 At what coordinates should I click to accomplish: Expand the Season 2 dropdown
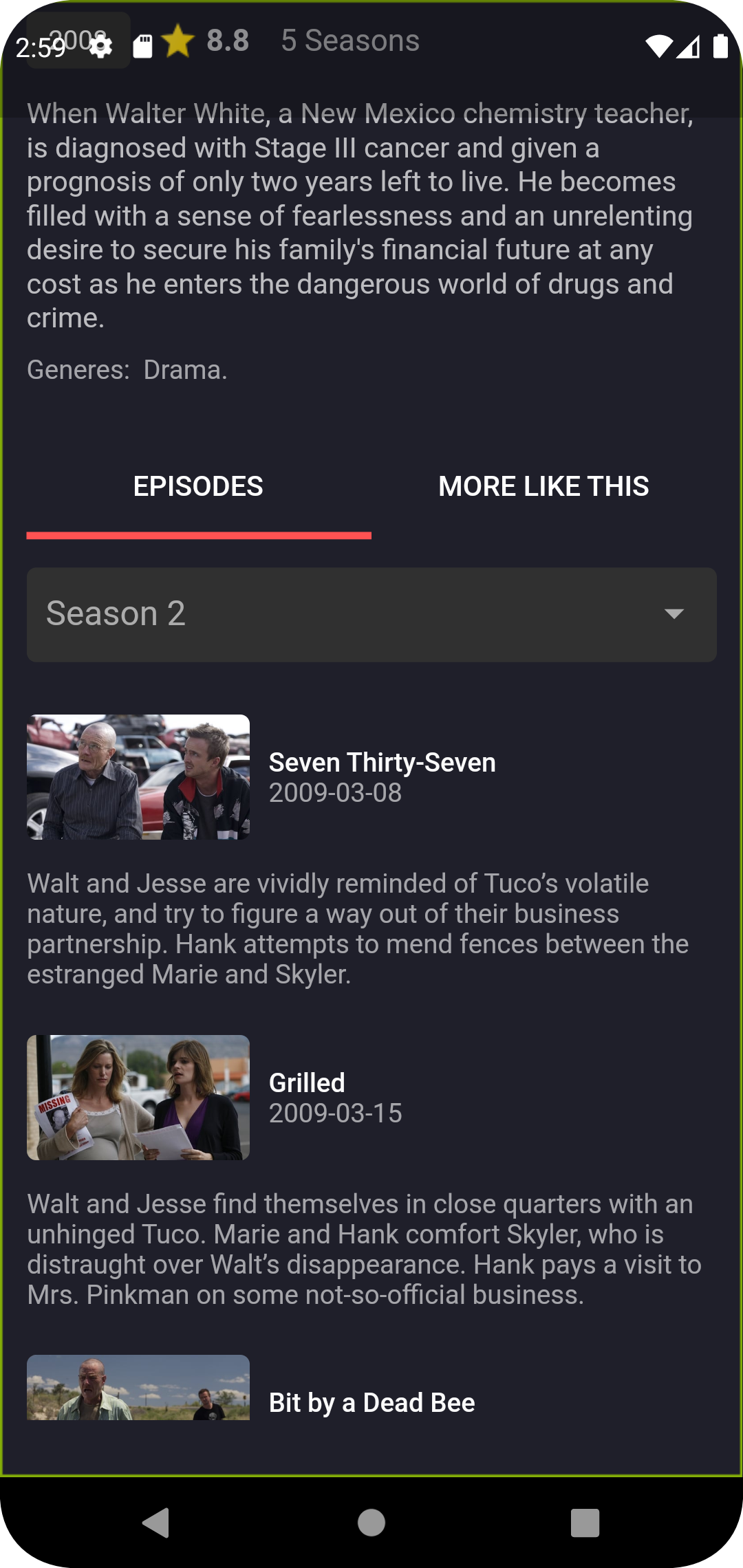[371, 614]
